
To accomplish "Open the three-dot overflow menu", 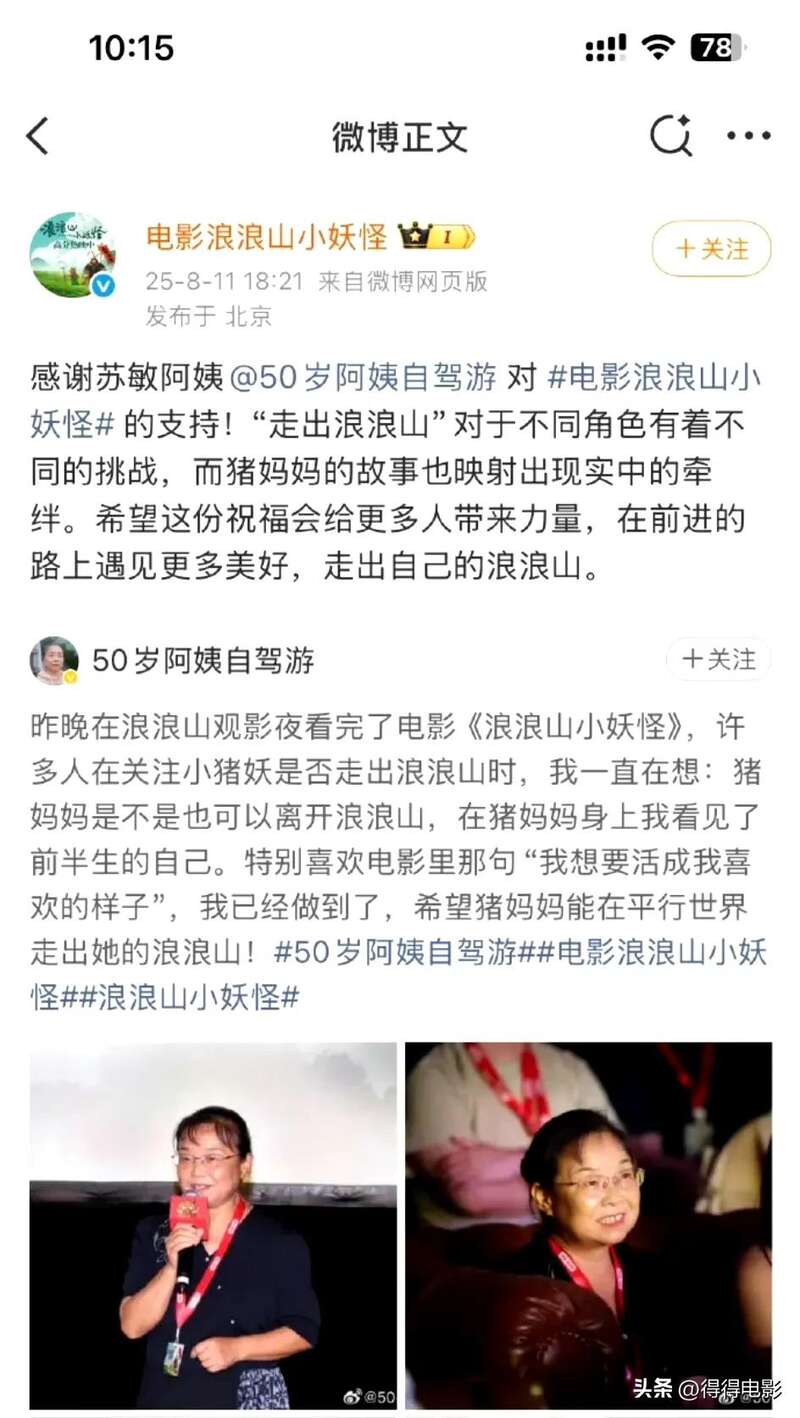I will [x=748, y=137].
